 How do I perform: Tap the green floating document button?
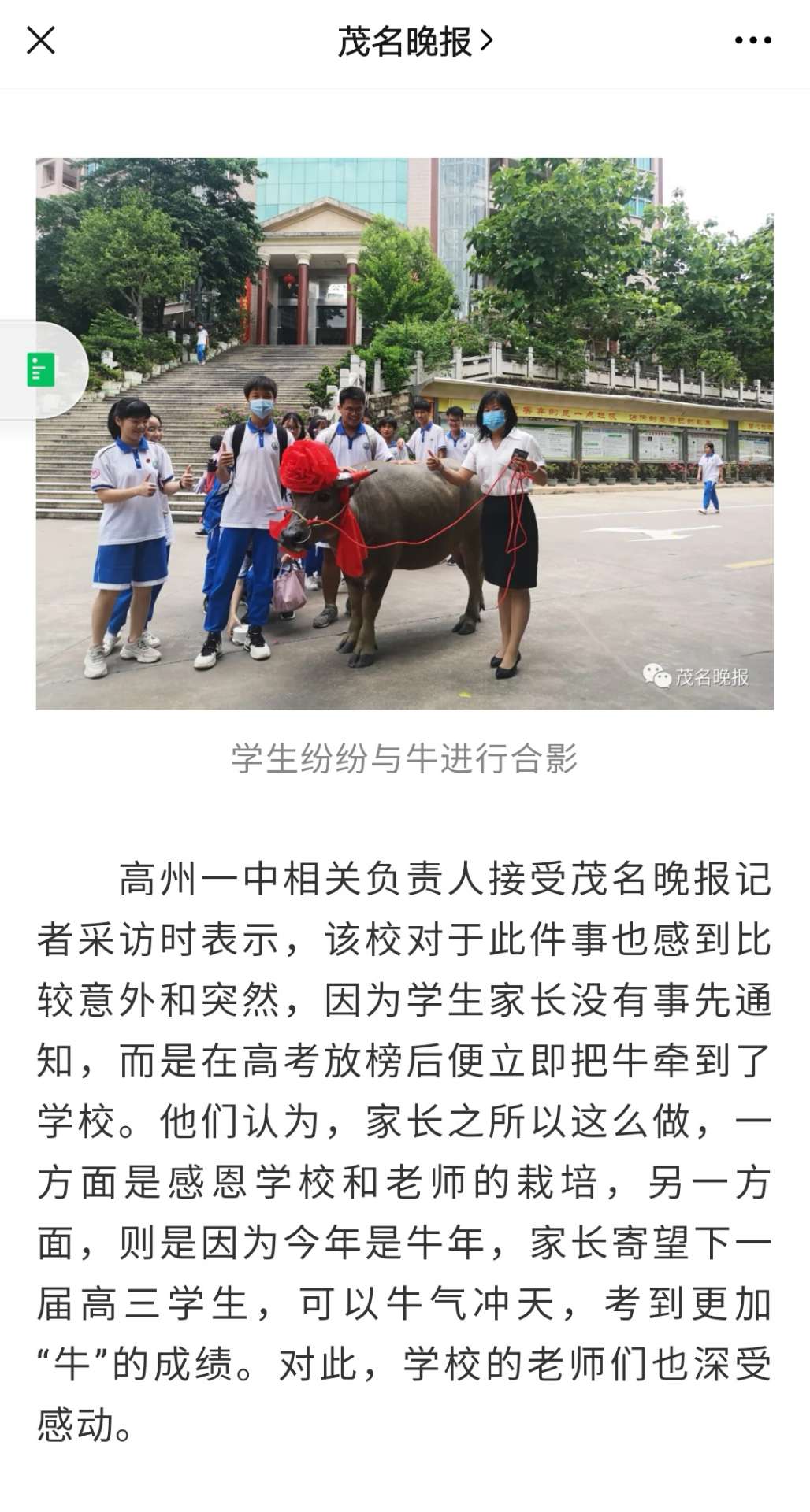(41, 370)
